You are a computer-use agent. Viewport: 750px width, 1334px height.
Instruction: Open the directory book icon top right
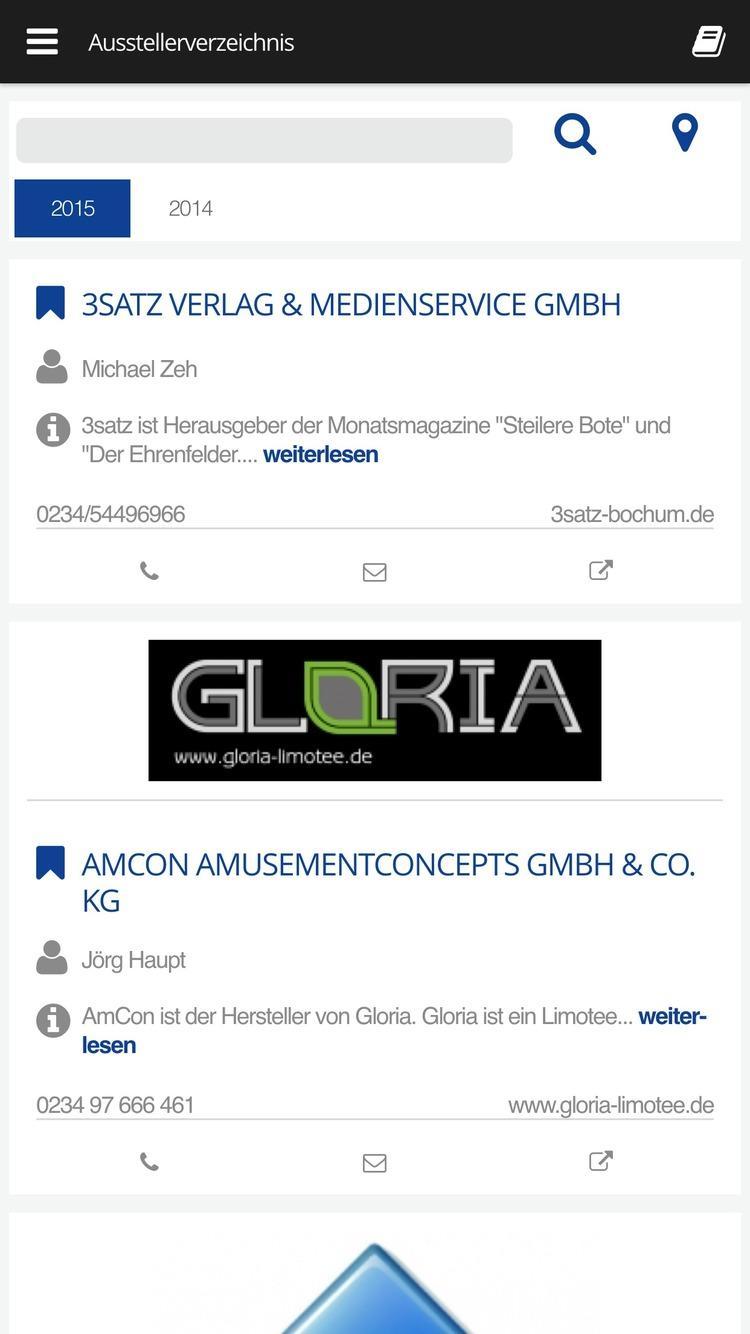(x=709, y=41)
